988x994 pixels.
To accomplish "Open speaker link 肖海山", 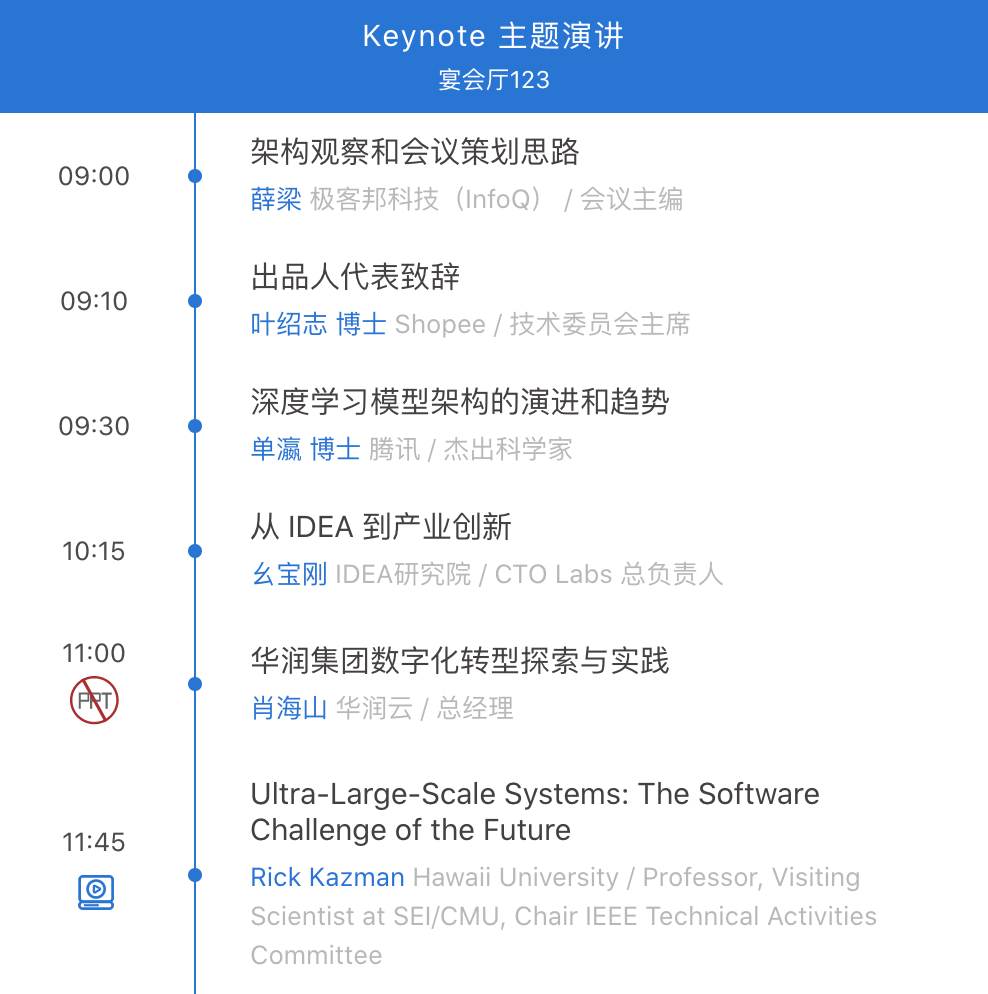I will click(x=289, y=708).
